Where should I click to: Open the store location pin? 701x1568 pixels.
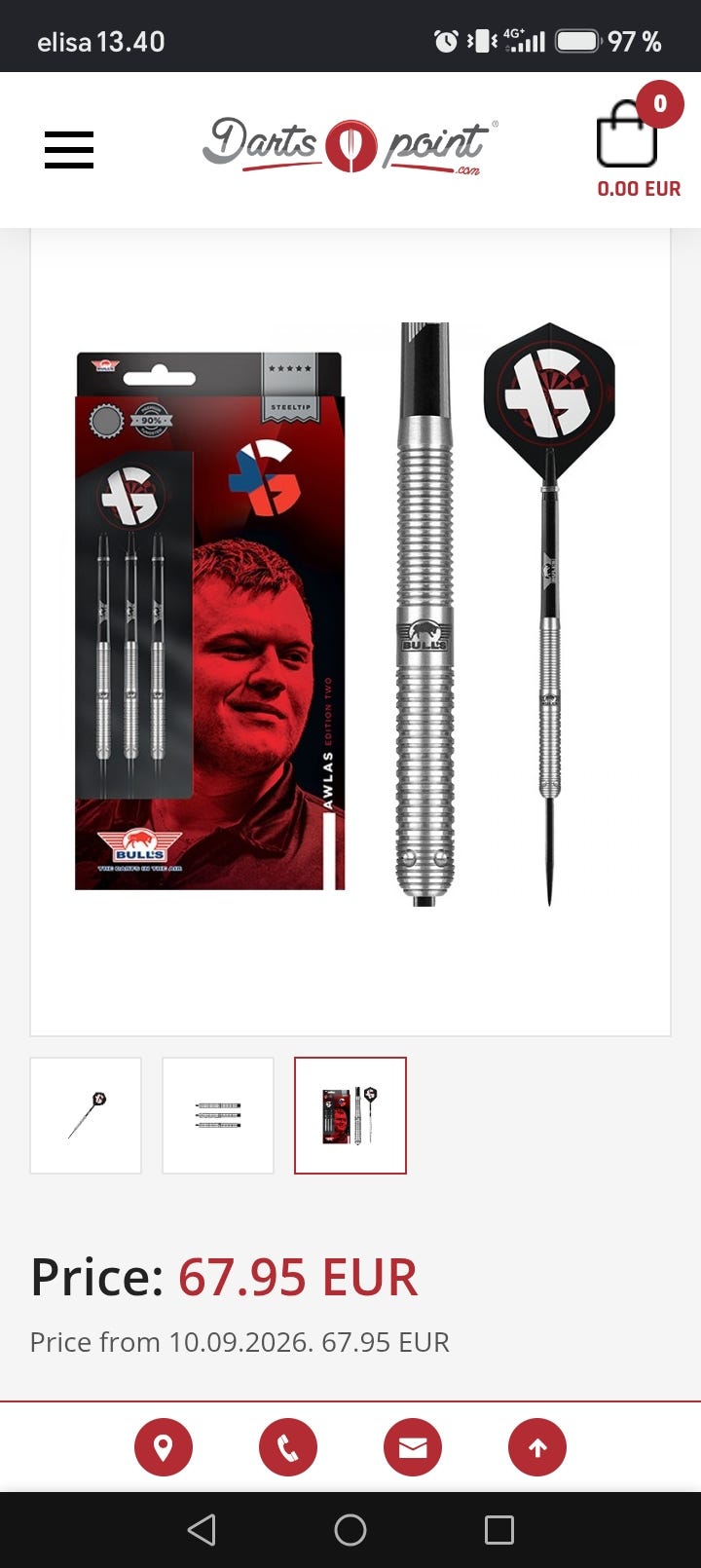[164, 1447]
